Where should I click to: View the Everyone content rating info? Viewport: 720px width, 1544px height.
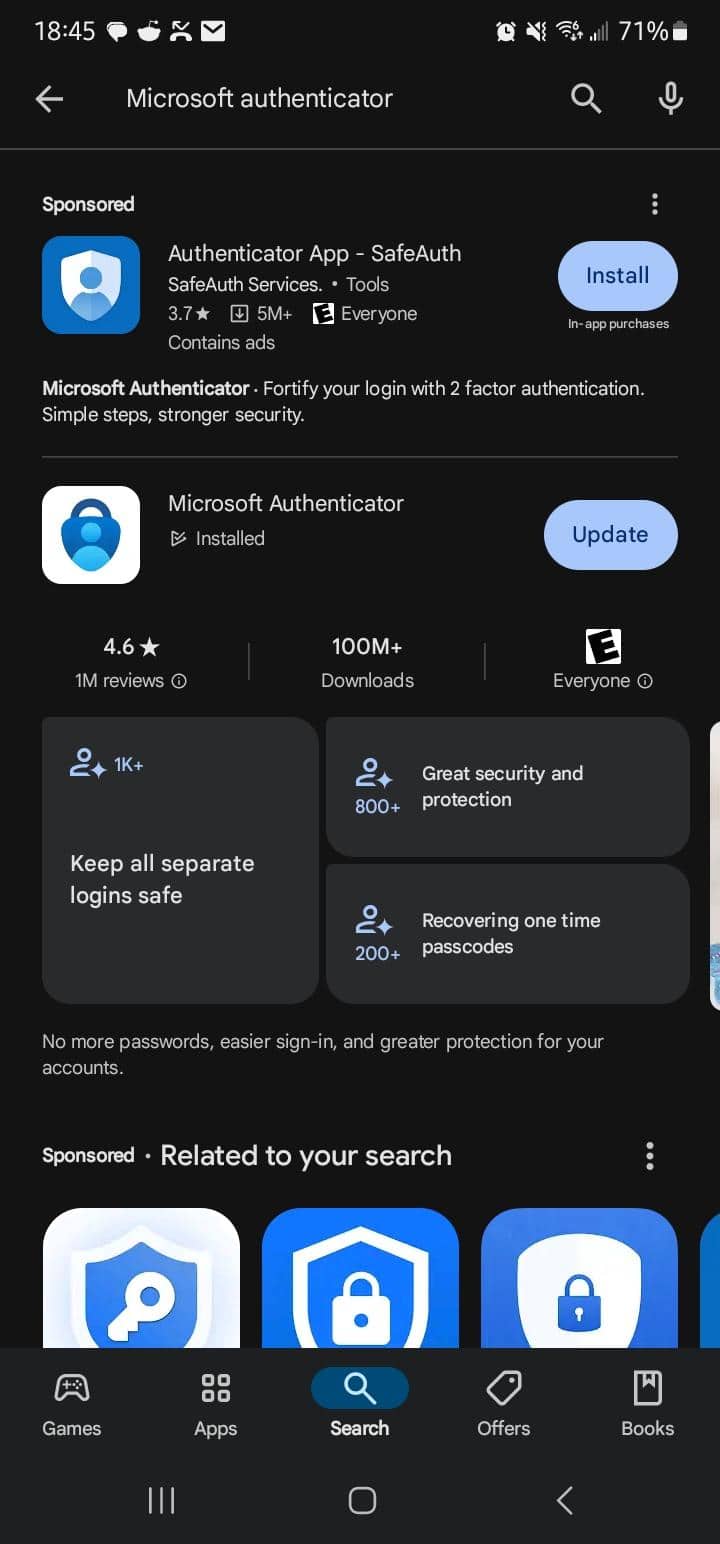tap(645, 681)
